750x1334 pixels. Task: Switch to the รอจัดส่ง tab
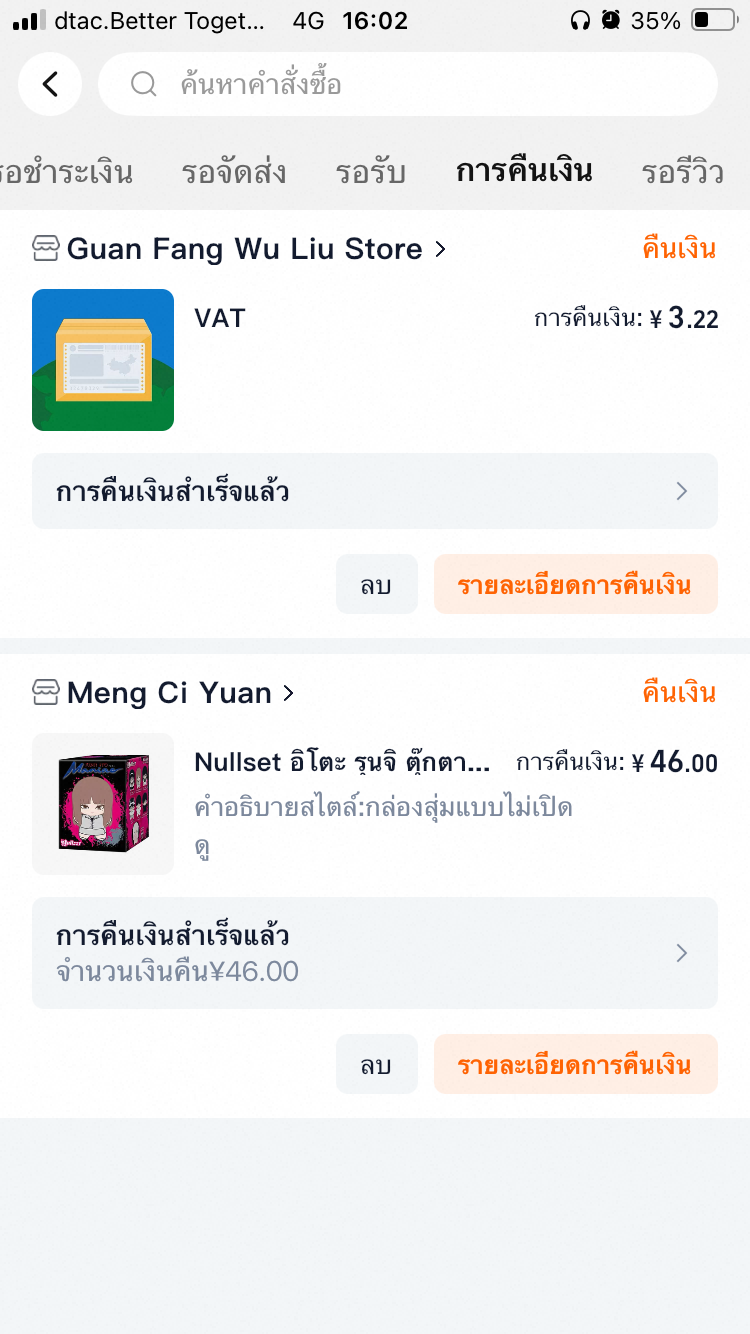tap(234, 172)
